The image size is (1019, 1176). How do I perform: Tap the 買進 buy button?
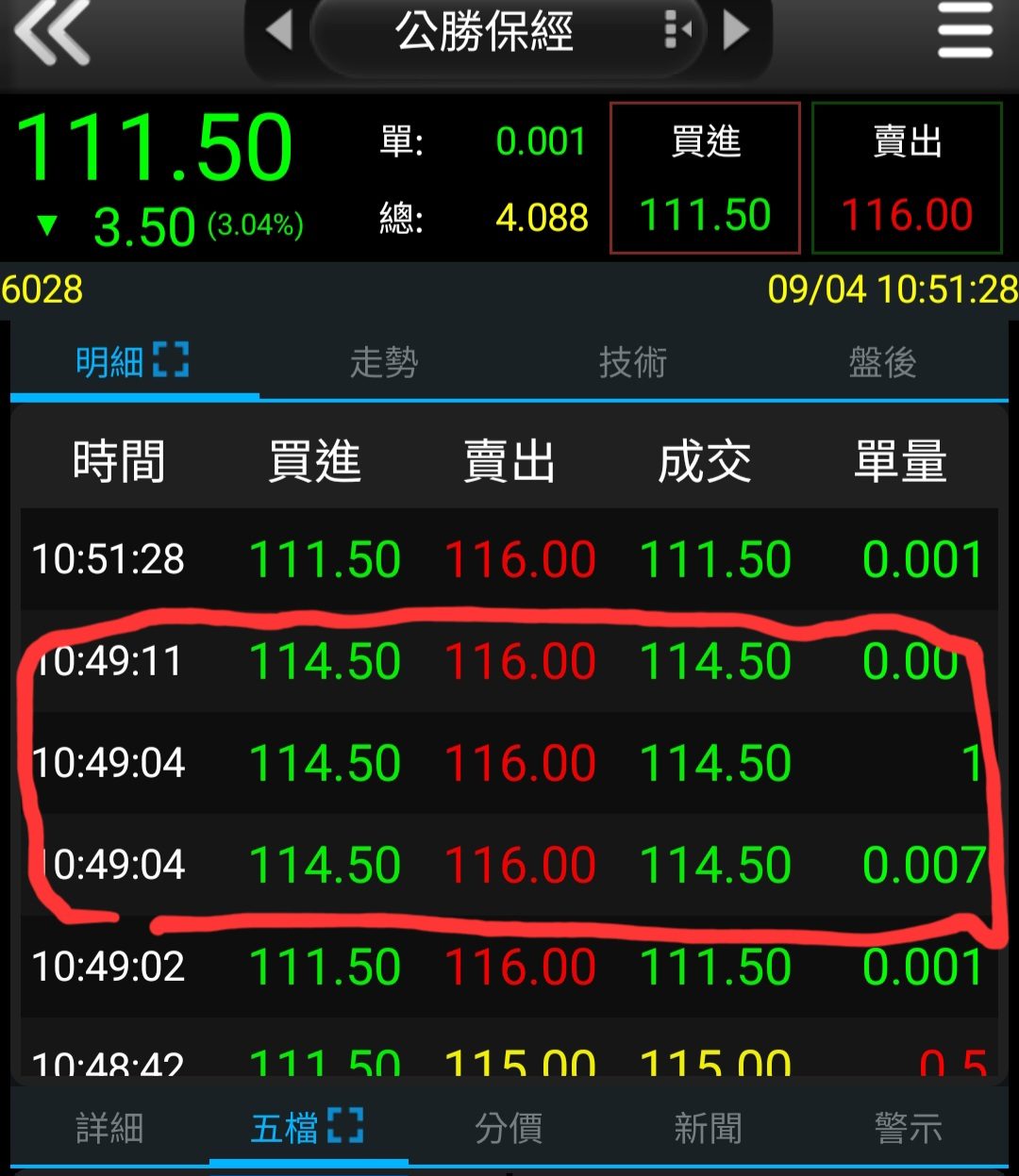point(705,178)
